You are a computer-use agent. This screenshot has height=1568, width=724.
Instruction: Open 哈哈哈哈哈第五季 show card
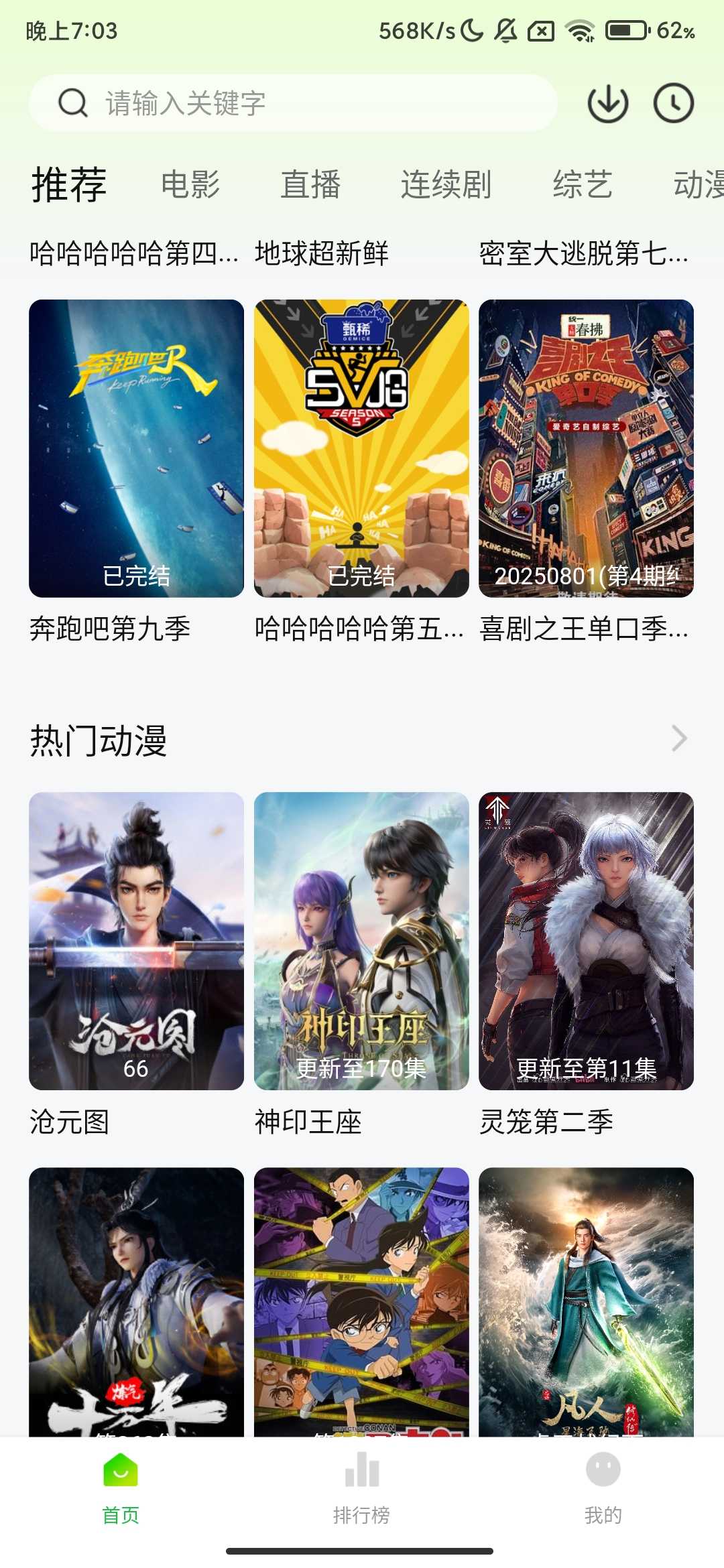[x=361, y=448]
